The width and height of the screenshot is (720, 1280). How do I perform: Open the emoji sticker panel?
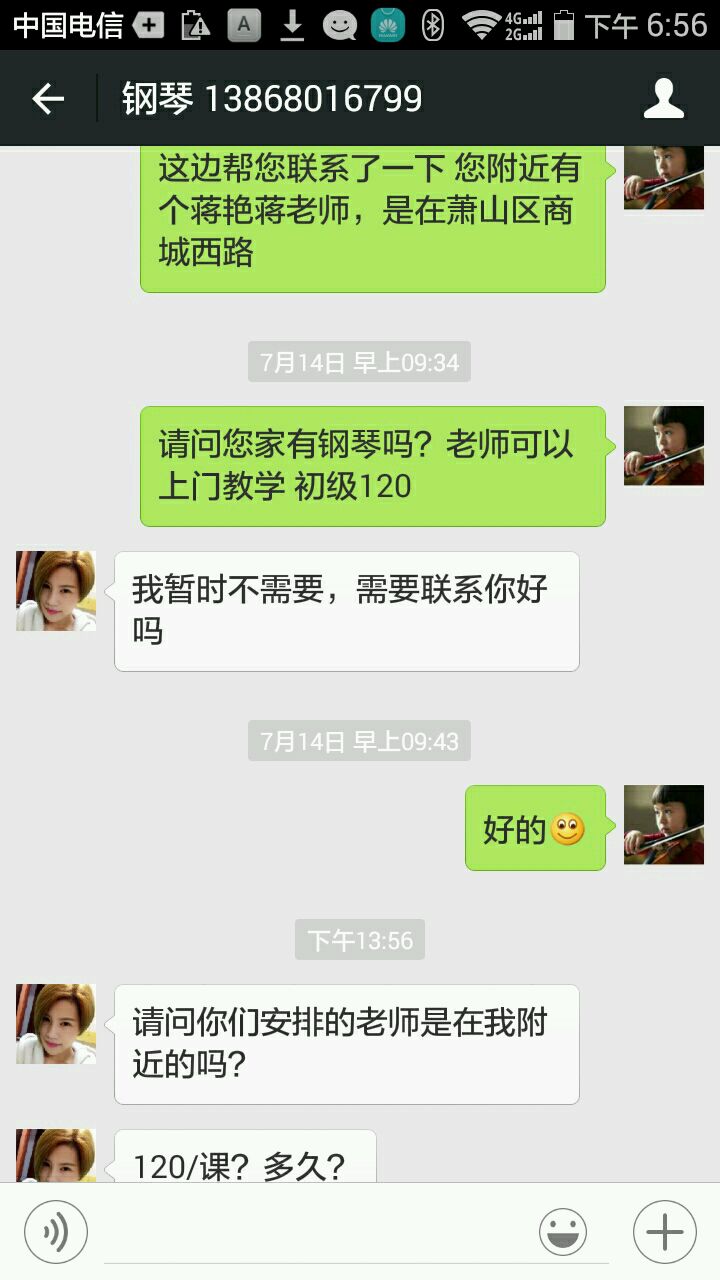point(563,1232)
